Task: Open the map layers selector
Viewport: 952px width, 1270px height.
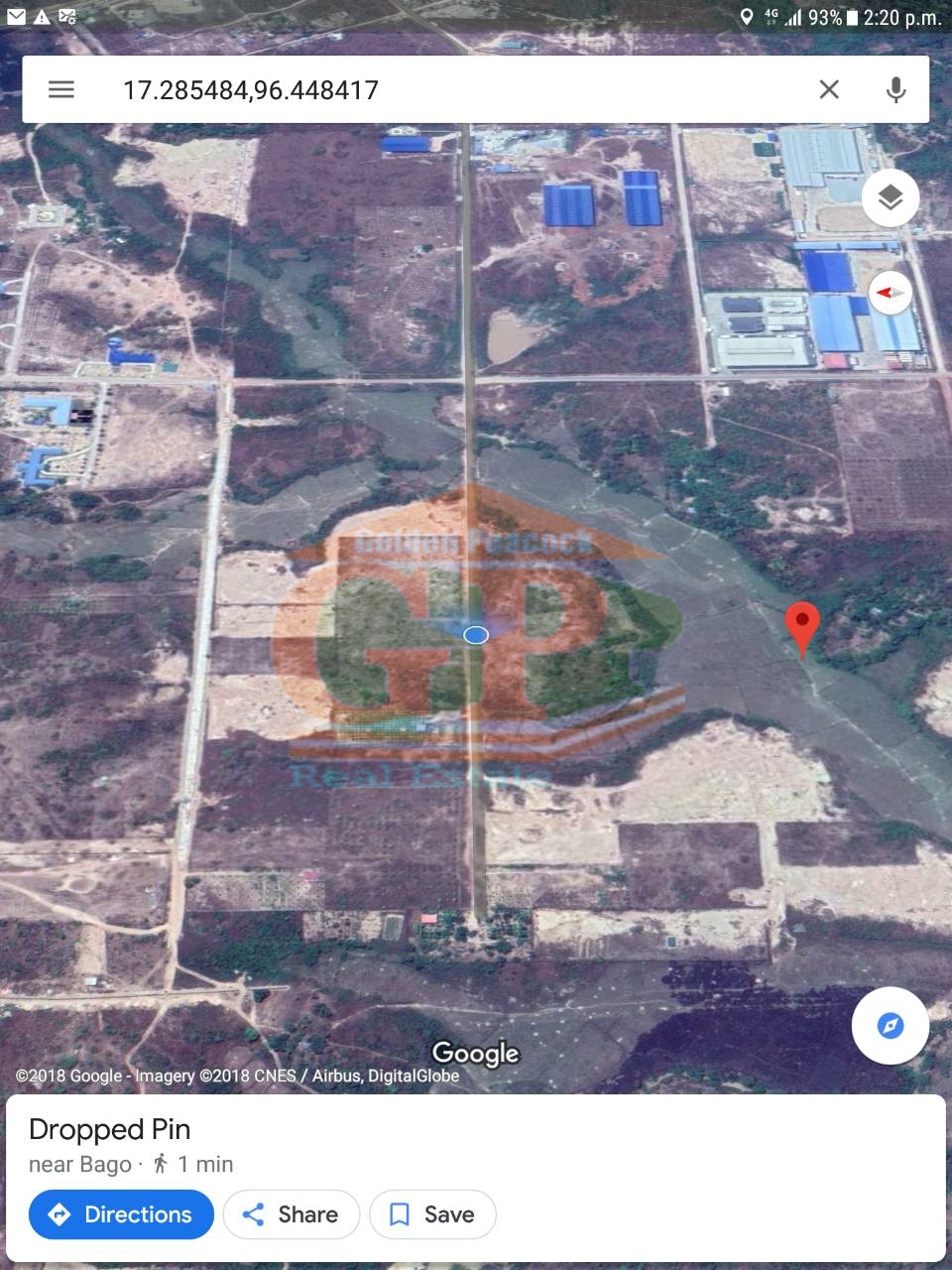Action: (890, 198)
